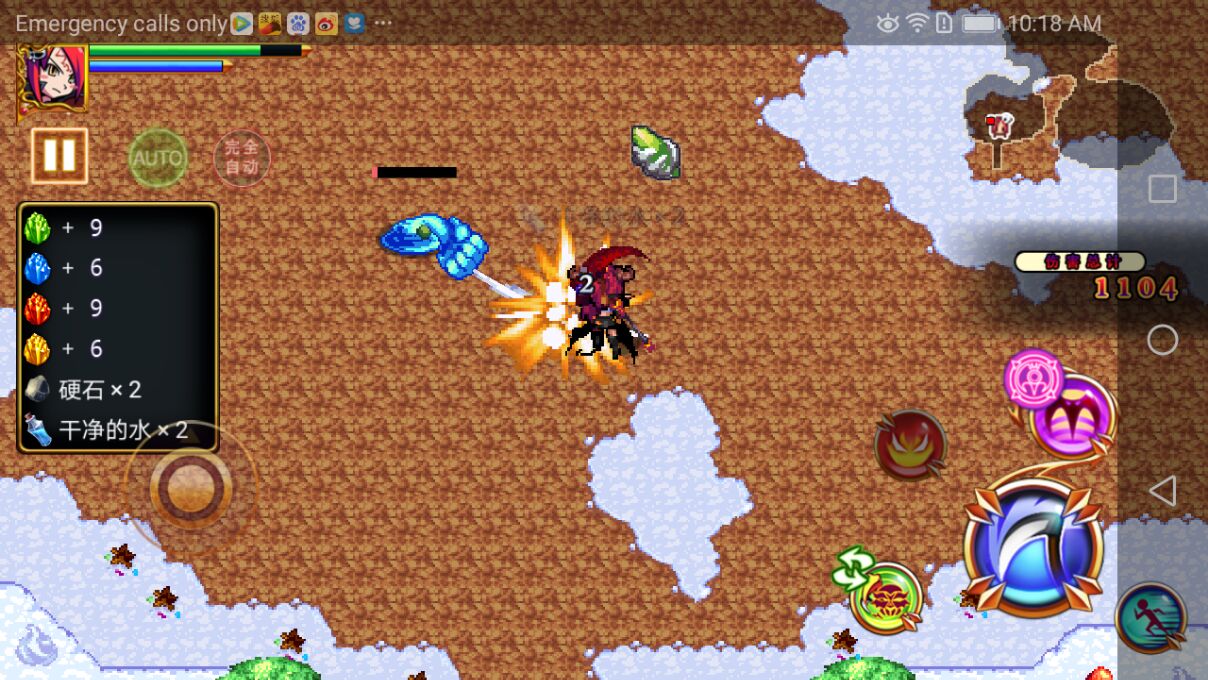Use the red flame skill
This screenshot has width=1208, height=680.
910,444
